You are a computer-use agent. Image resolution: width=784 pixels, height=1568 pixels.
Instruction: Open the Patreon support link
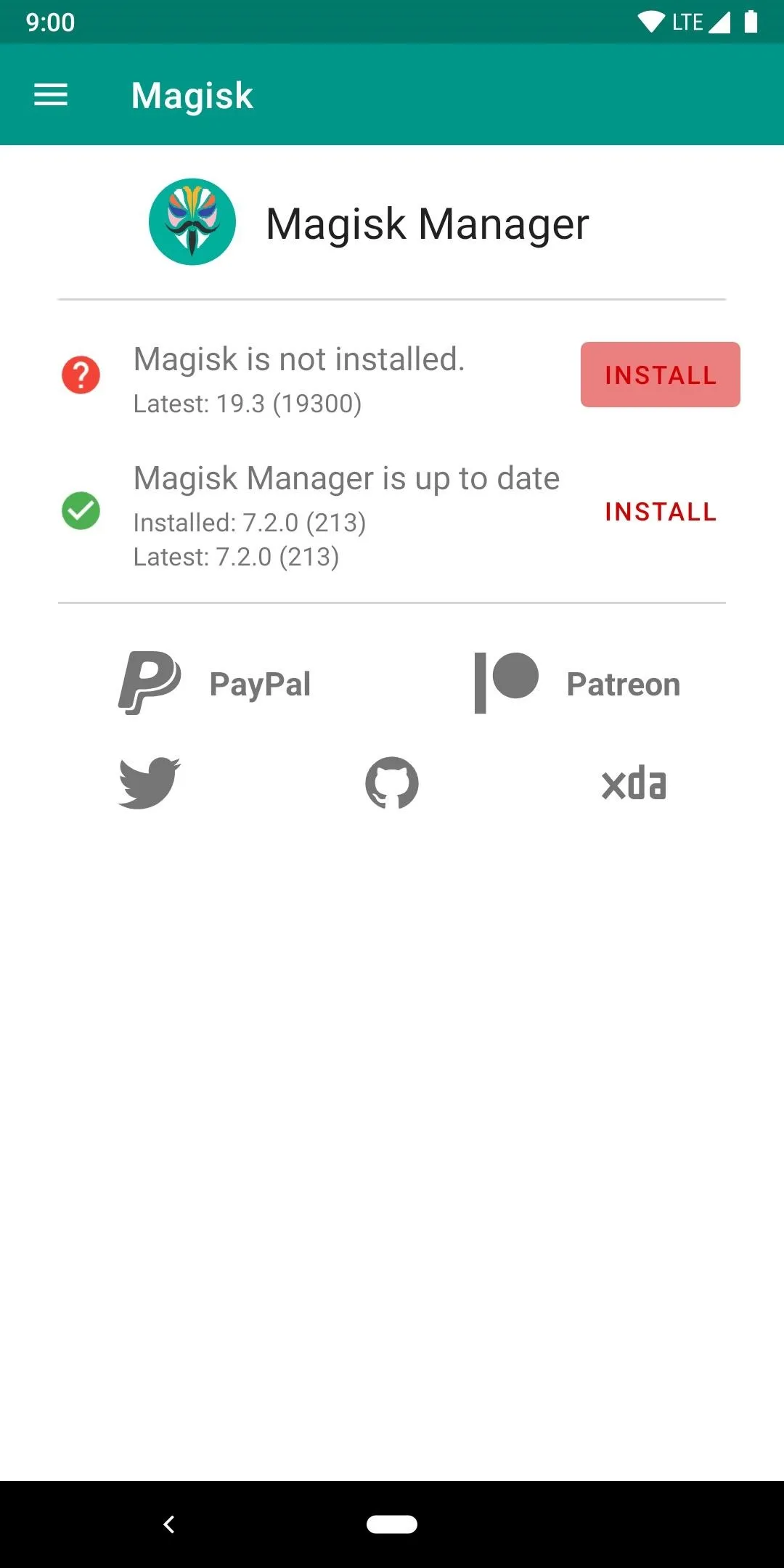(577, 683)
